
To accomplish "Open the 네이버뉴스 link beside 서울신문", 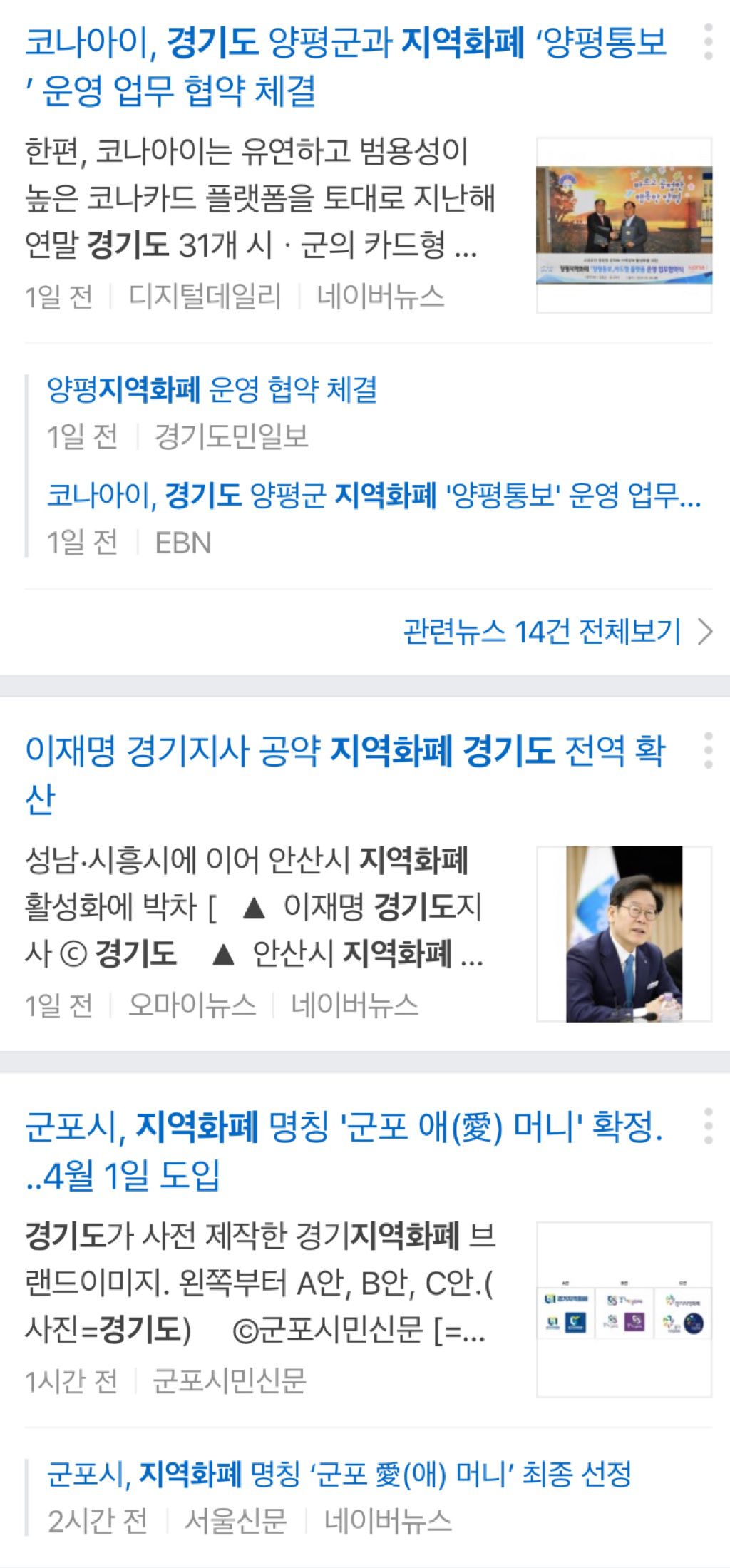I will point(388,1521).
